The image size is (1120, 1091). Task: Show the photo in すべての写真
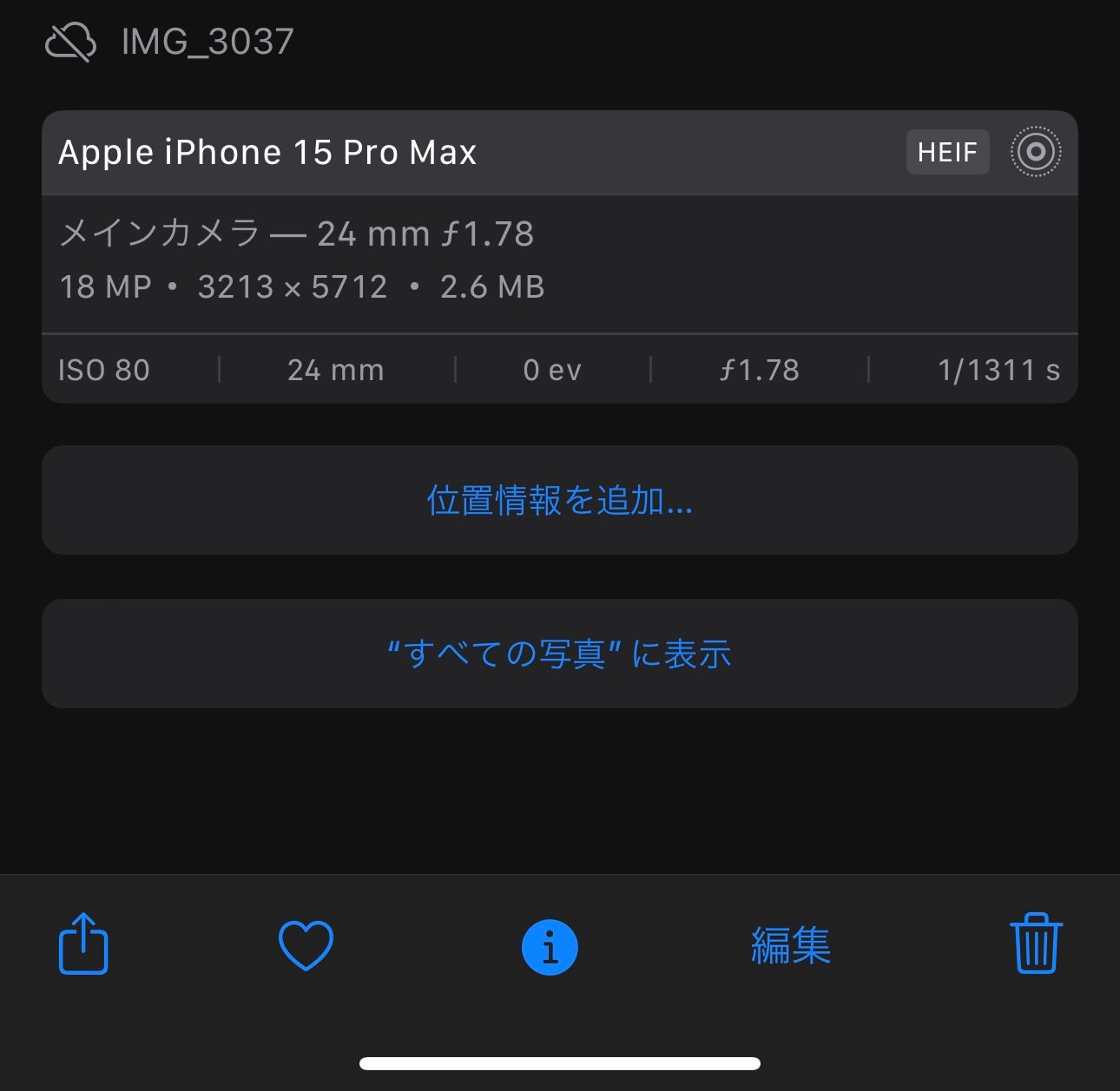coord(560,654)
